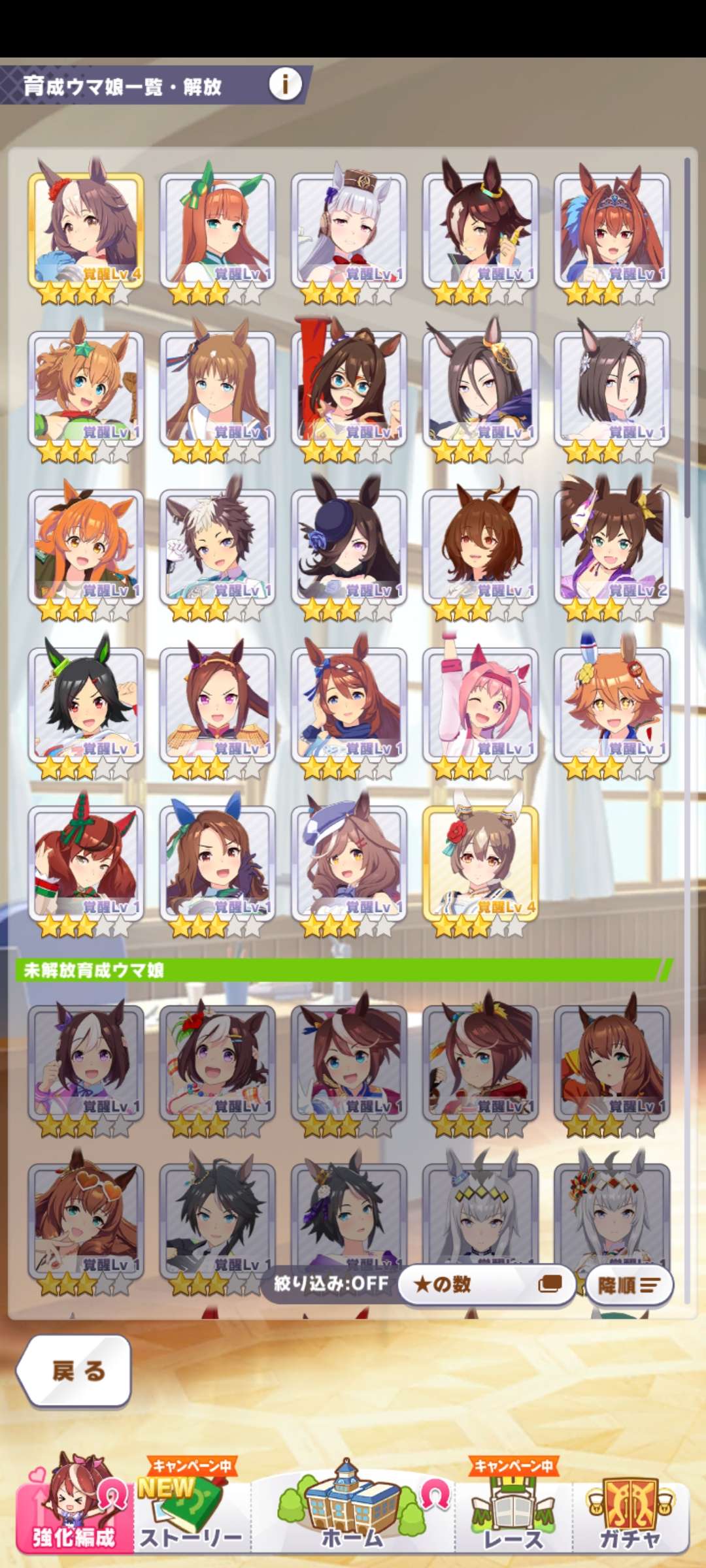Image resolution: width=706 pixels, height=1568 pixels.
Task: Toggle the 降順 sort order
Action: point(628,1285)
